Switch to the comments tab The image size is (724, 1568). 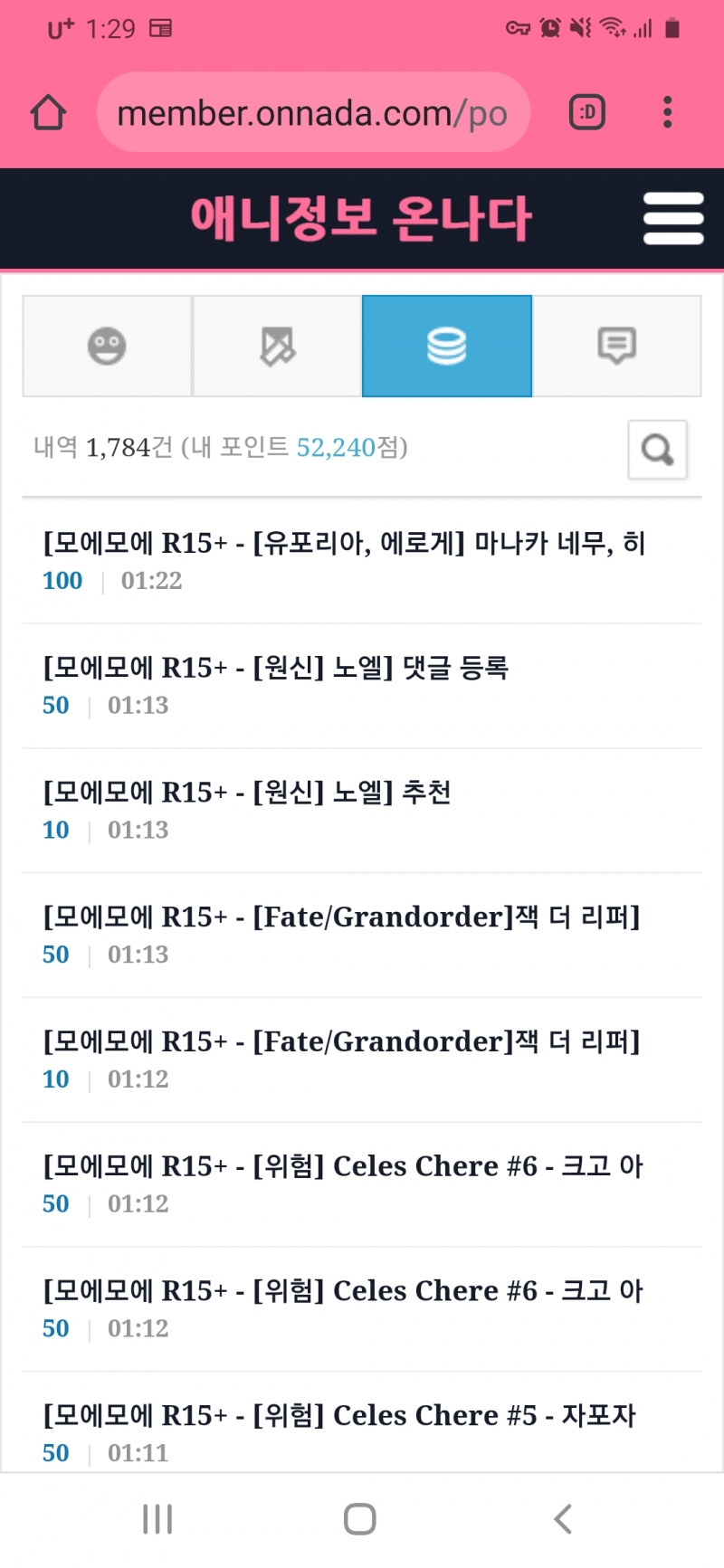(617, 347)
